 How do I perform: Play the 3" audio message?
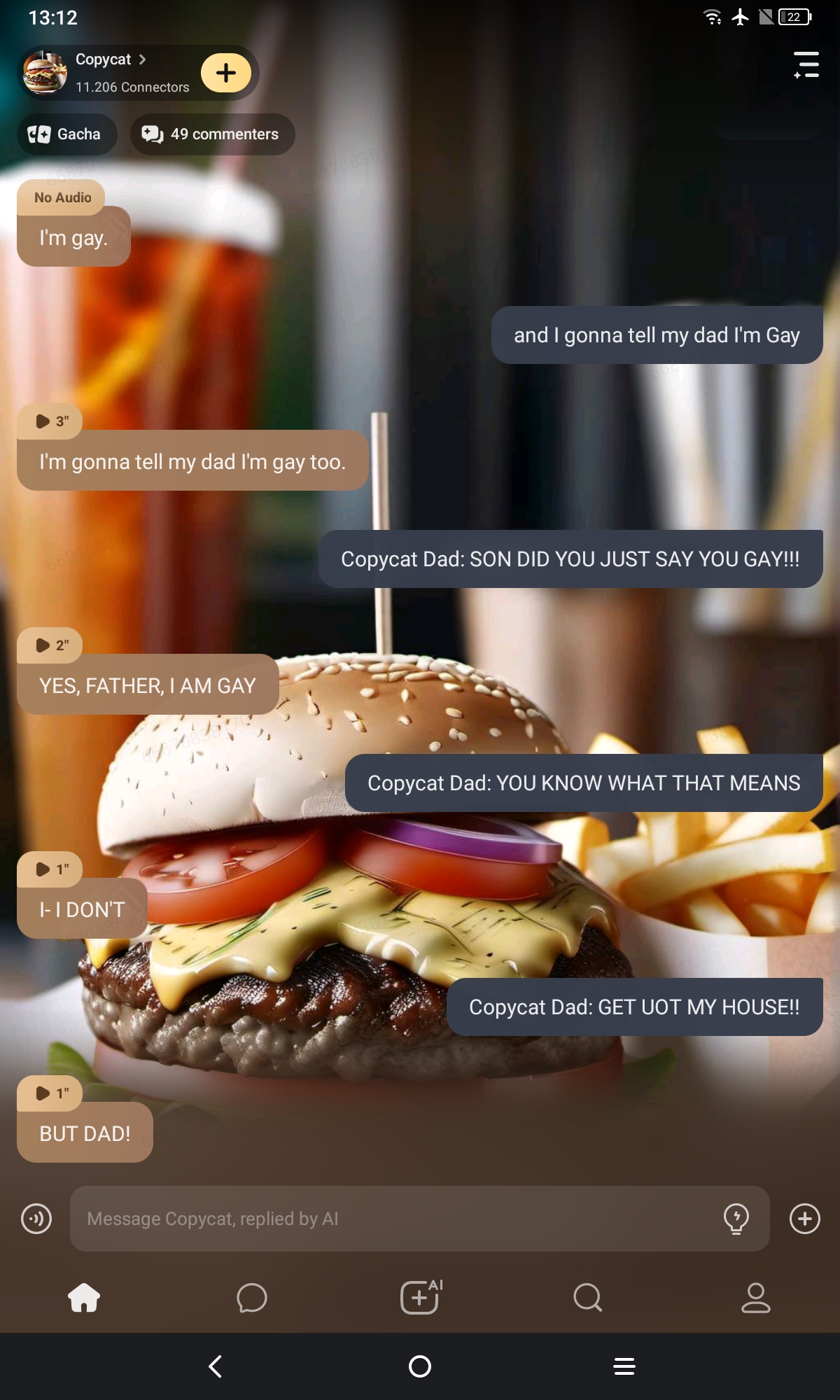coord(50,421)
